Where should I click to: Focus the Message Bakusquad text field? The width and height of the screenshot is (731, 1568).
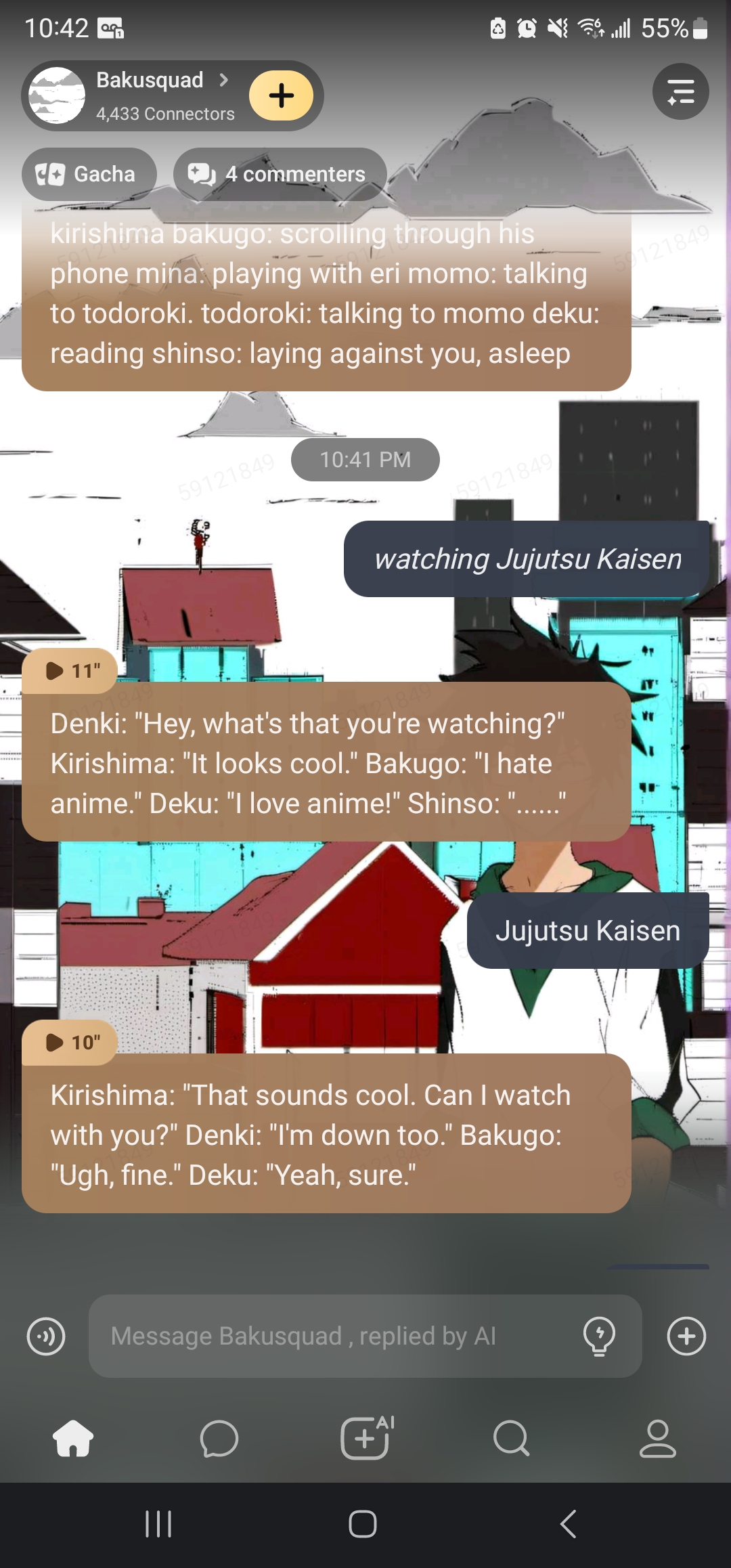tap(332, 1336)
